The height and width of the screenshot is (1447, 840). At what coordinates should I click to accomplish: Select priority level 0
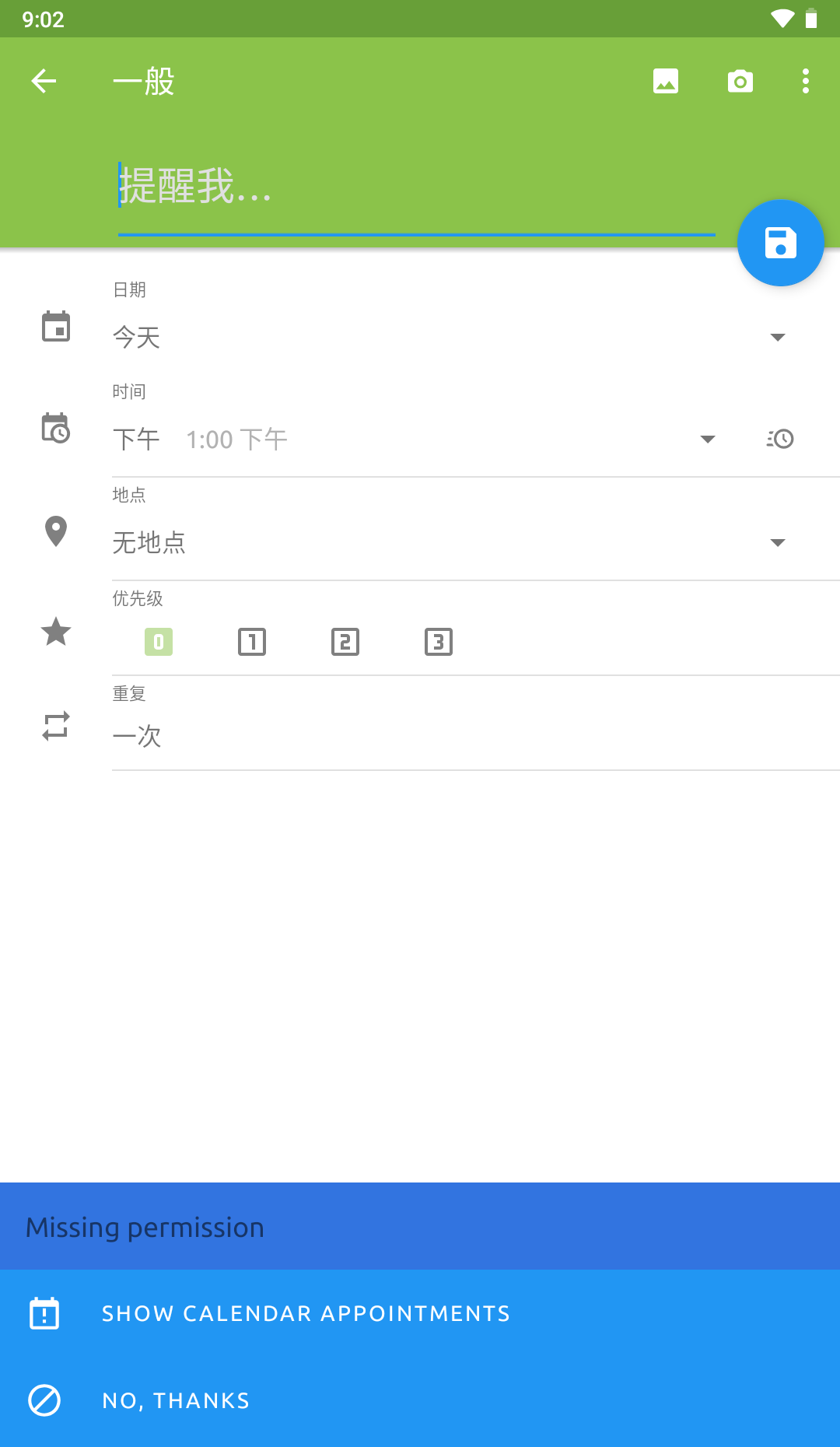(x=159, y=642)
